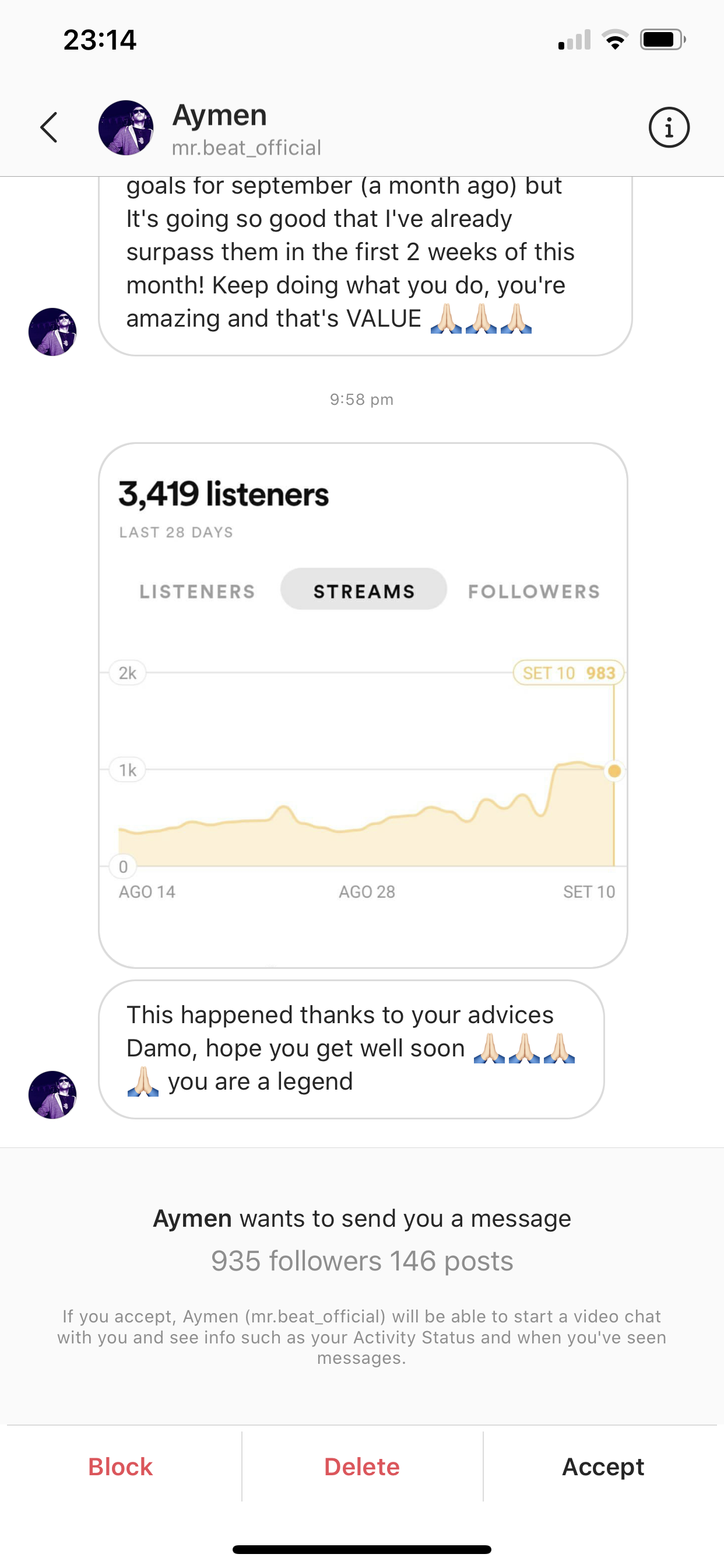Delete this message request
The image size is (724, 1568).
362,1467
